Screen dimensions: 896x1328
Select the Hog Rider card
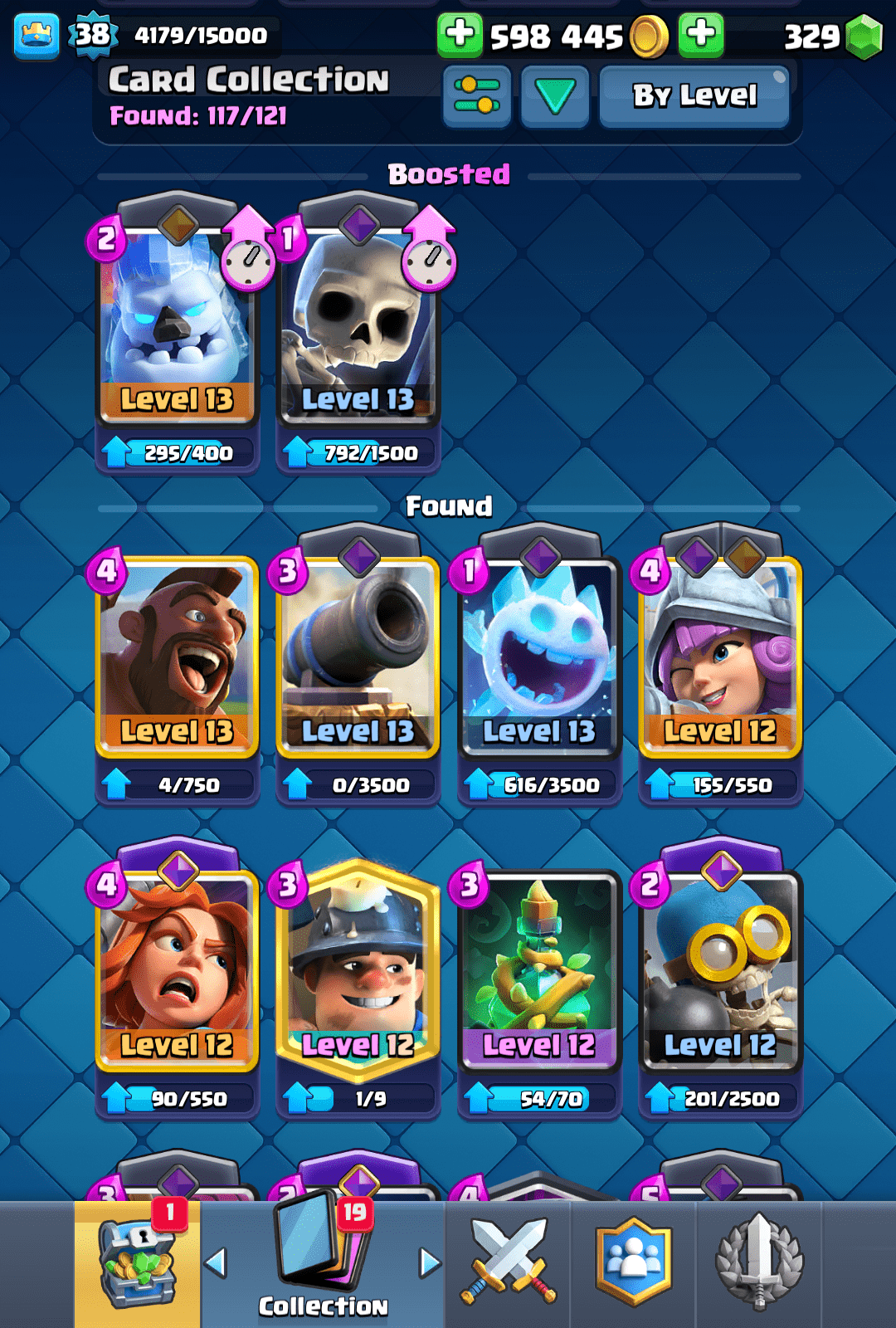[177, 656]
